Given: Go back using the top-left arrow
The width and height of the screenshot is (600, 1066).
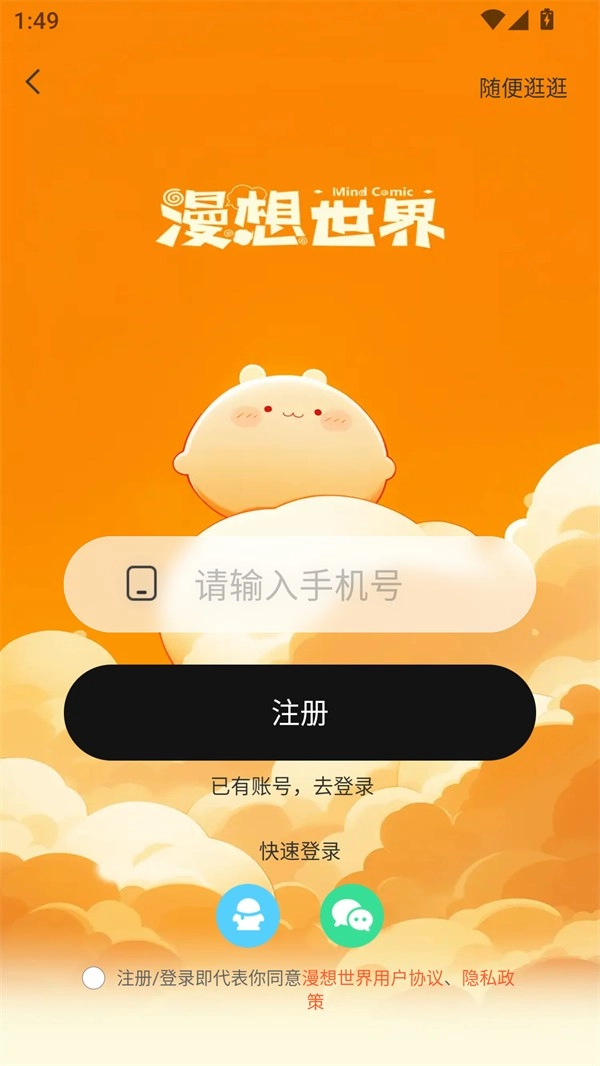Looking at the screenshot, I should pos(33,82).
